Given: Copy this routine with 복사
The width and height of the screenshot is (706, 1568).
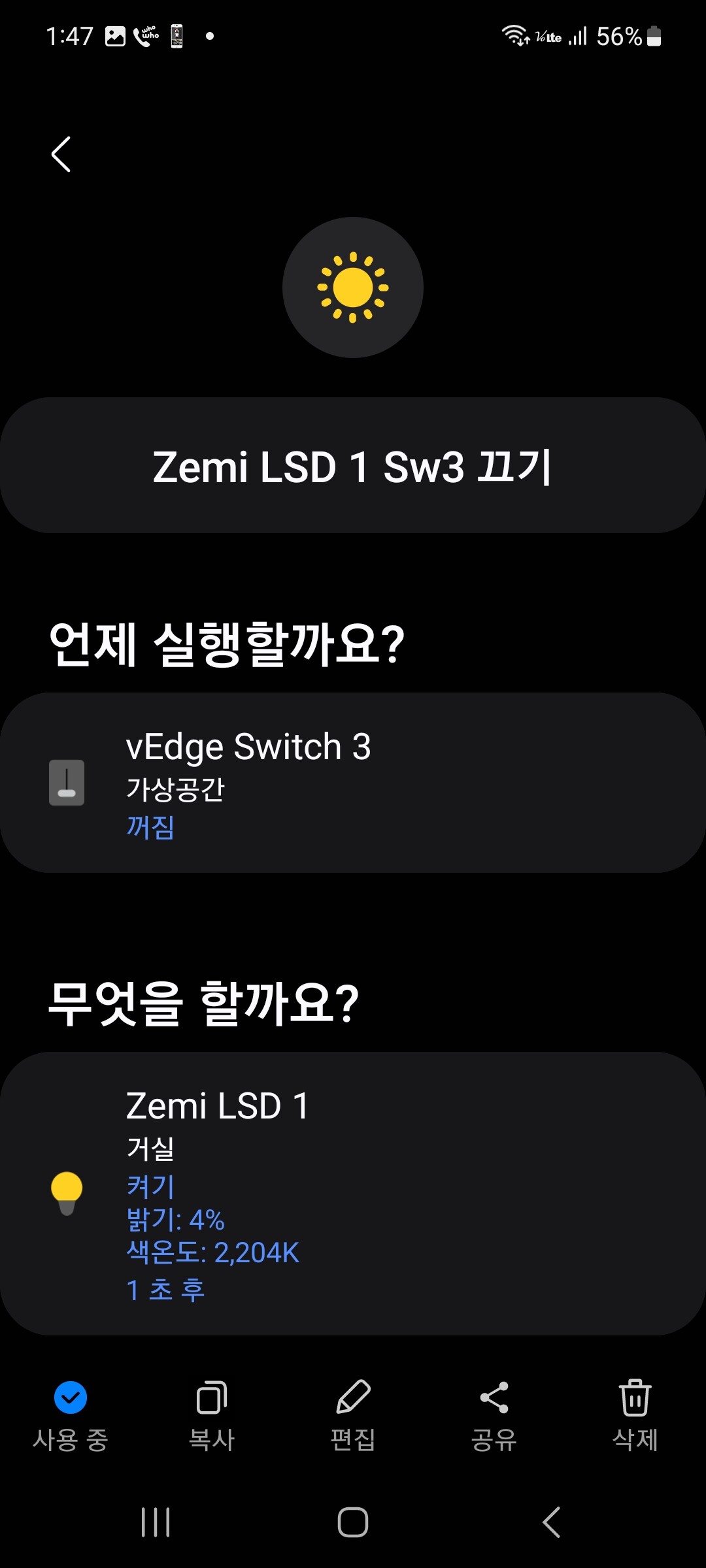Looking at the screenshot, I should [212, 1415].
